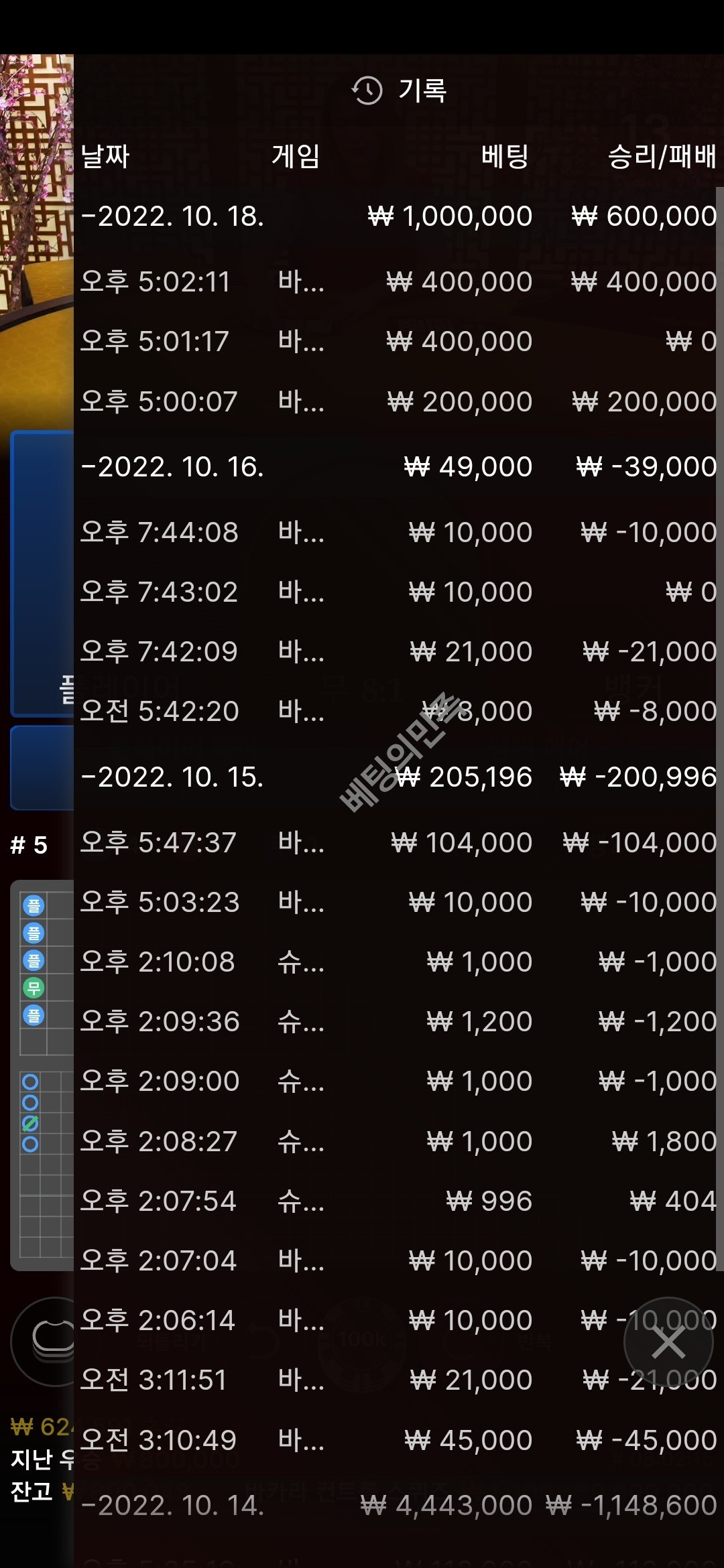Open the 오후 2:07:54 history entry

(x=398, y=1201)
